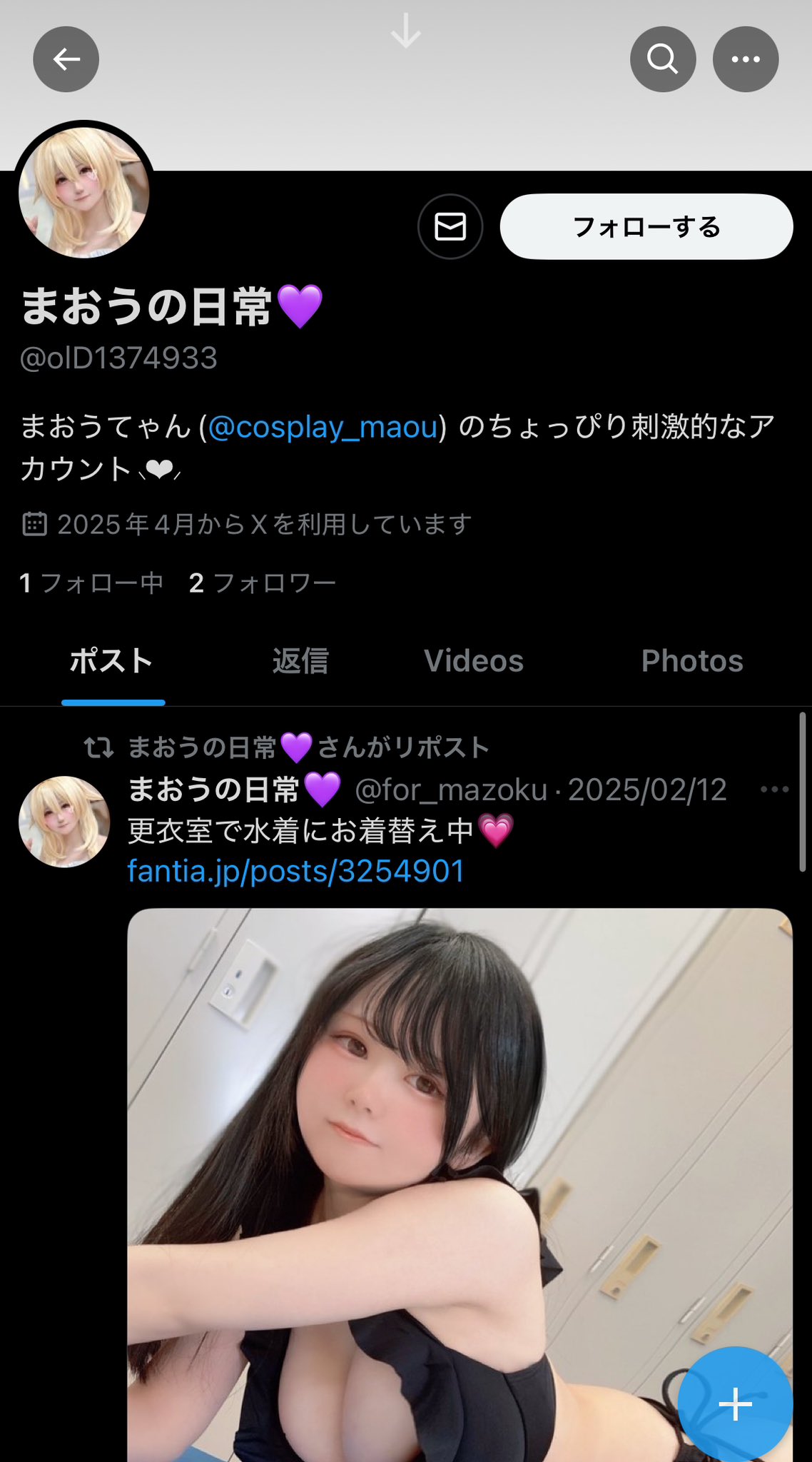Open @for_mazoku author avatar in post
The height and width of the screenshot is (1462, 812).
tap(64, 822)
